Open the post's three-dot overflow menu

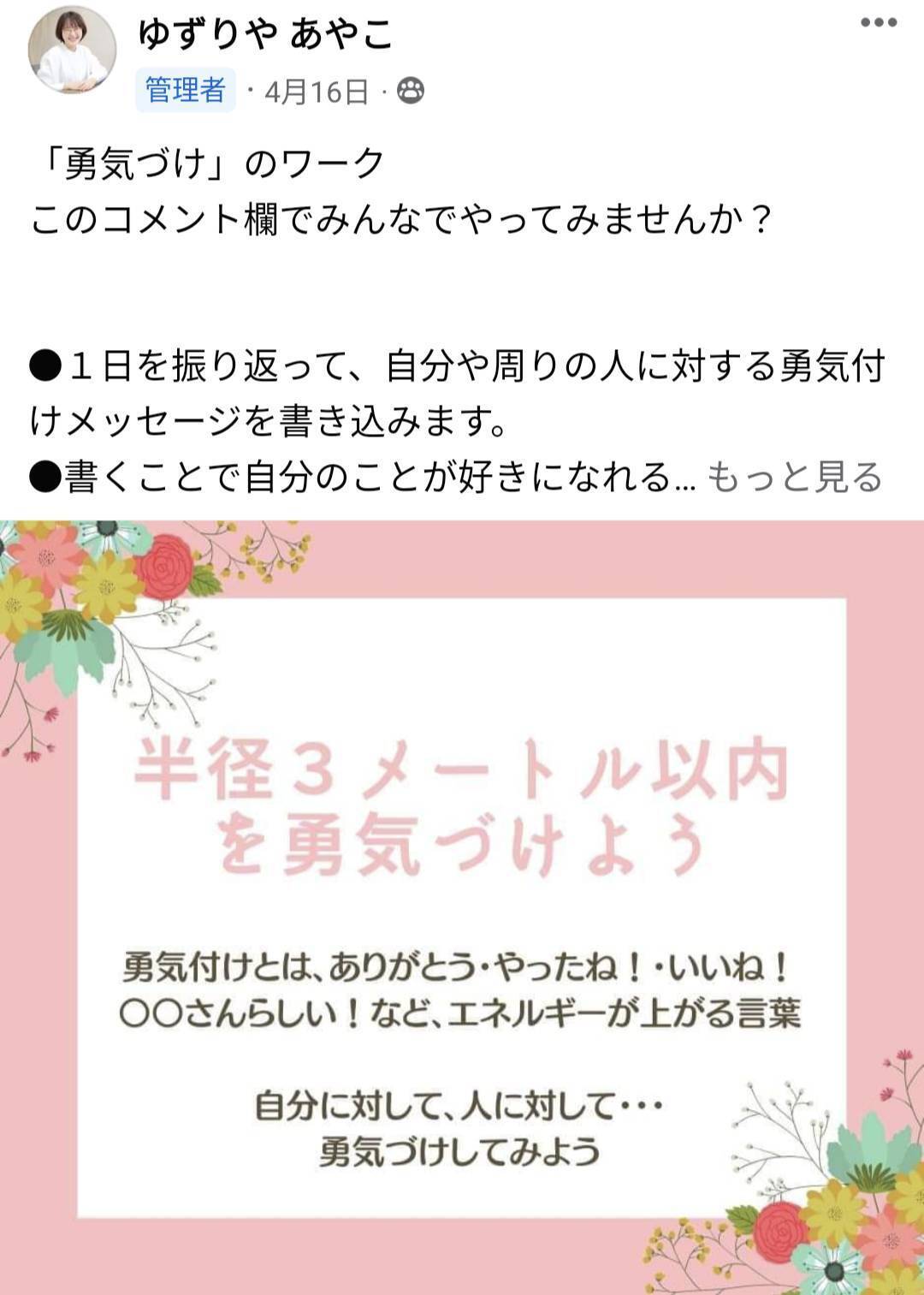point(878,23)
